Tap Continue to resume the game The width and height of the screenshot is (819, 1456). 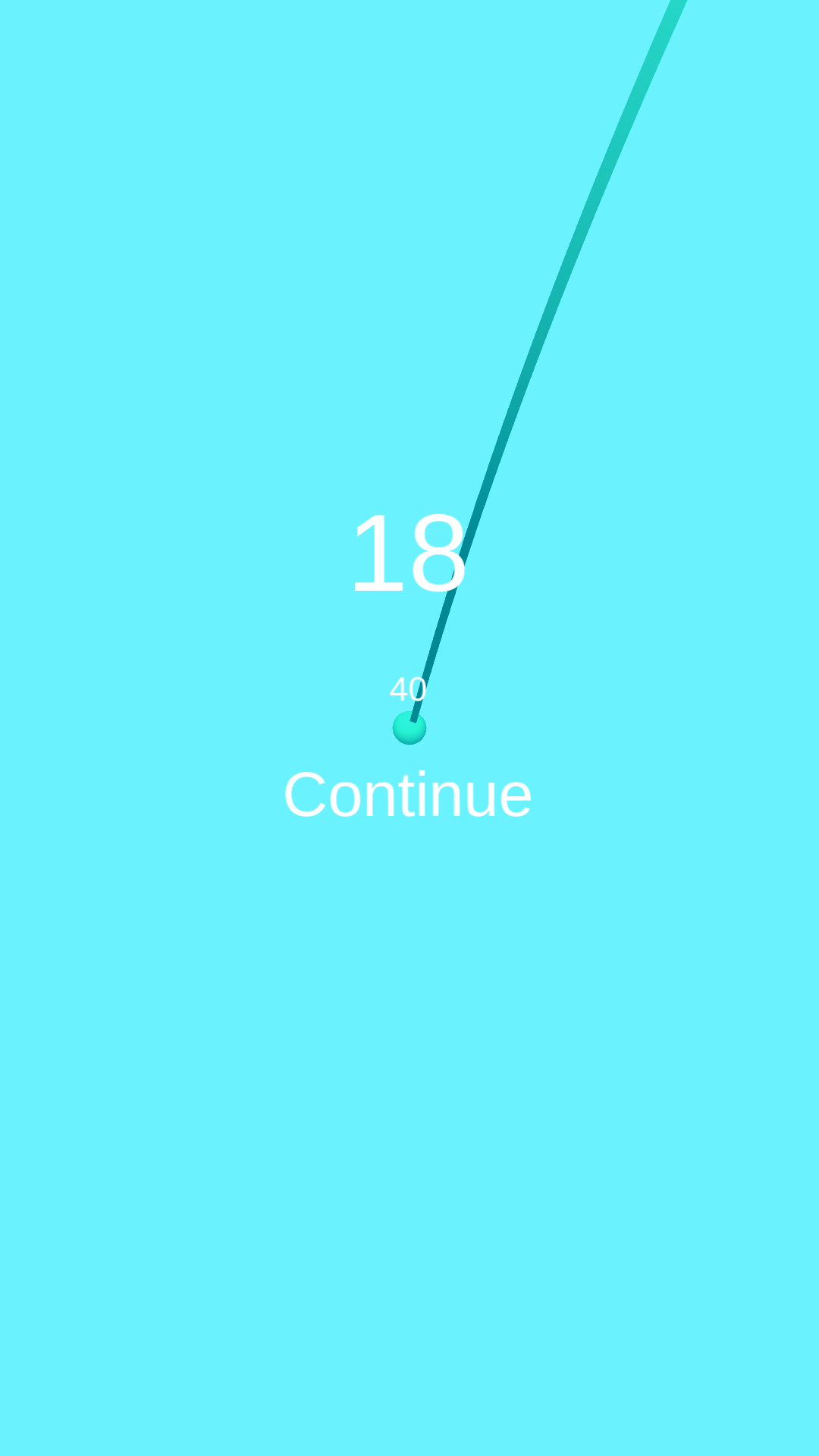click(x=408, y=795)
